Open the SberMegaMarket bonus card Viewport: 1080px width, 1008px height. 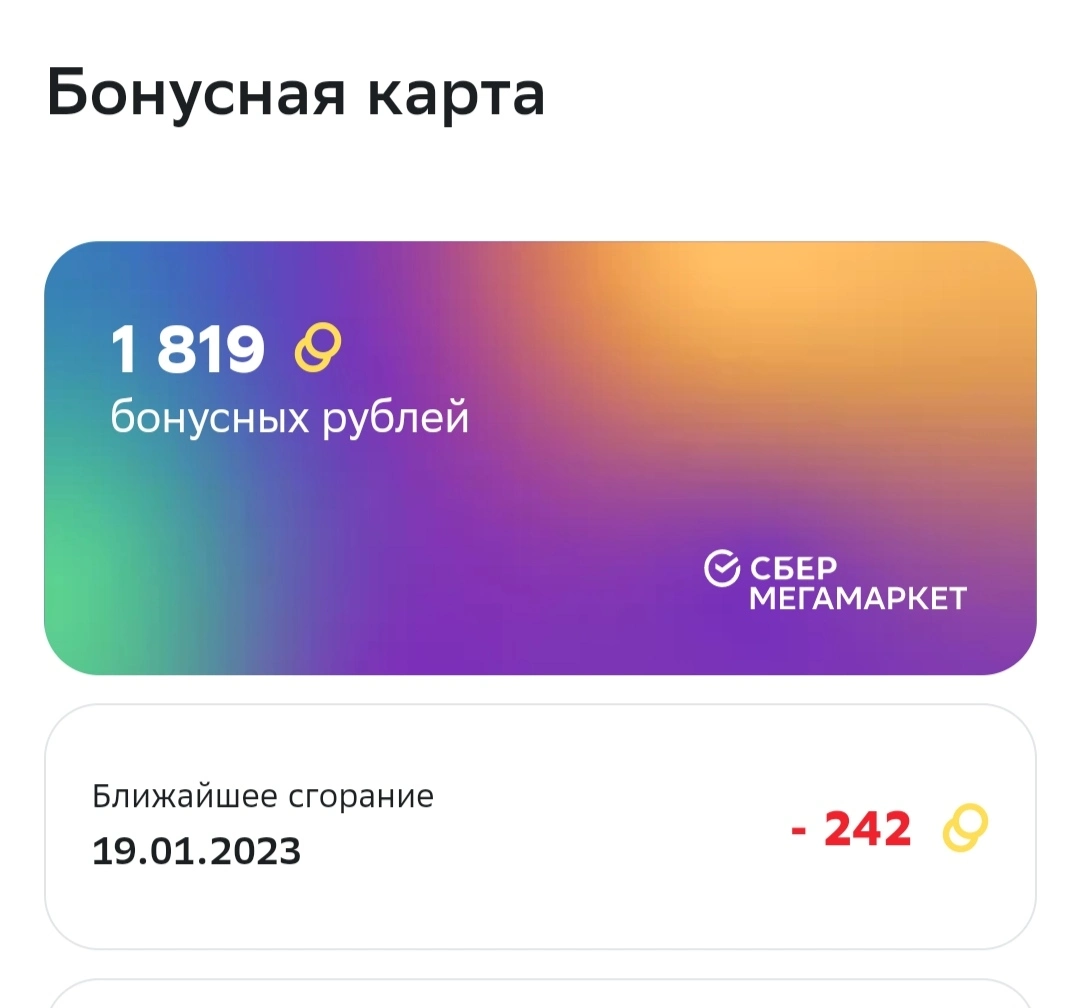(540, 457)
